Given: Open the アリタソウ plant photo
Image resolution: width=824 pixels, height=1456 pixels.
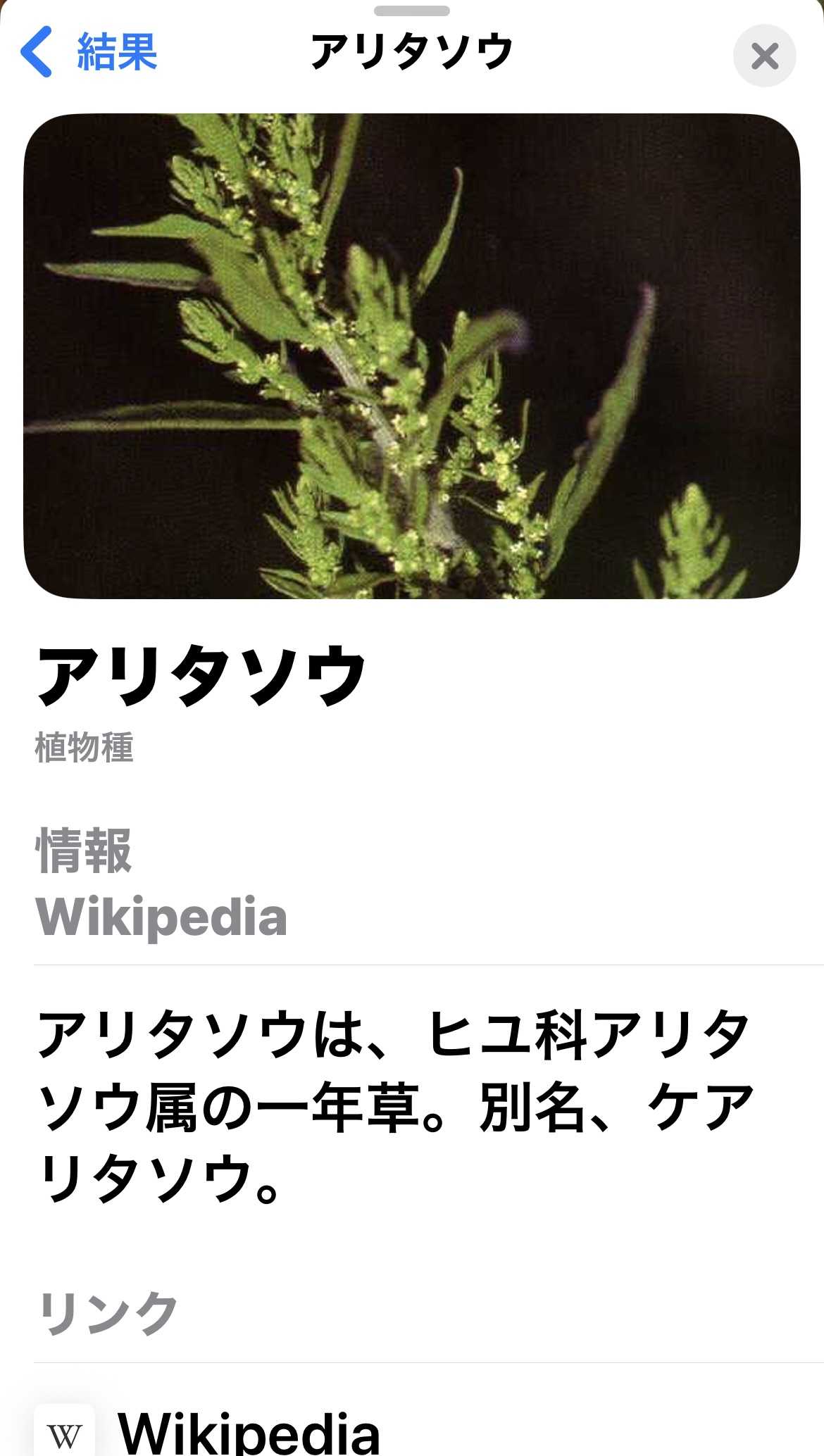Looking at the screenshot, I should pos(412,356).
